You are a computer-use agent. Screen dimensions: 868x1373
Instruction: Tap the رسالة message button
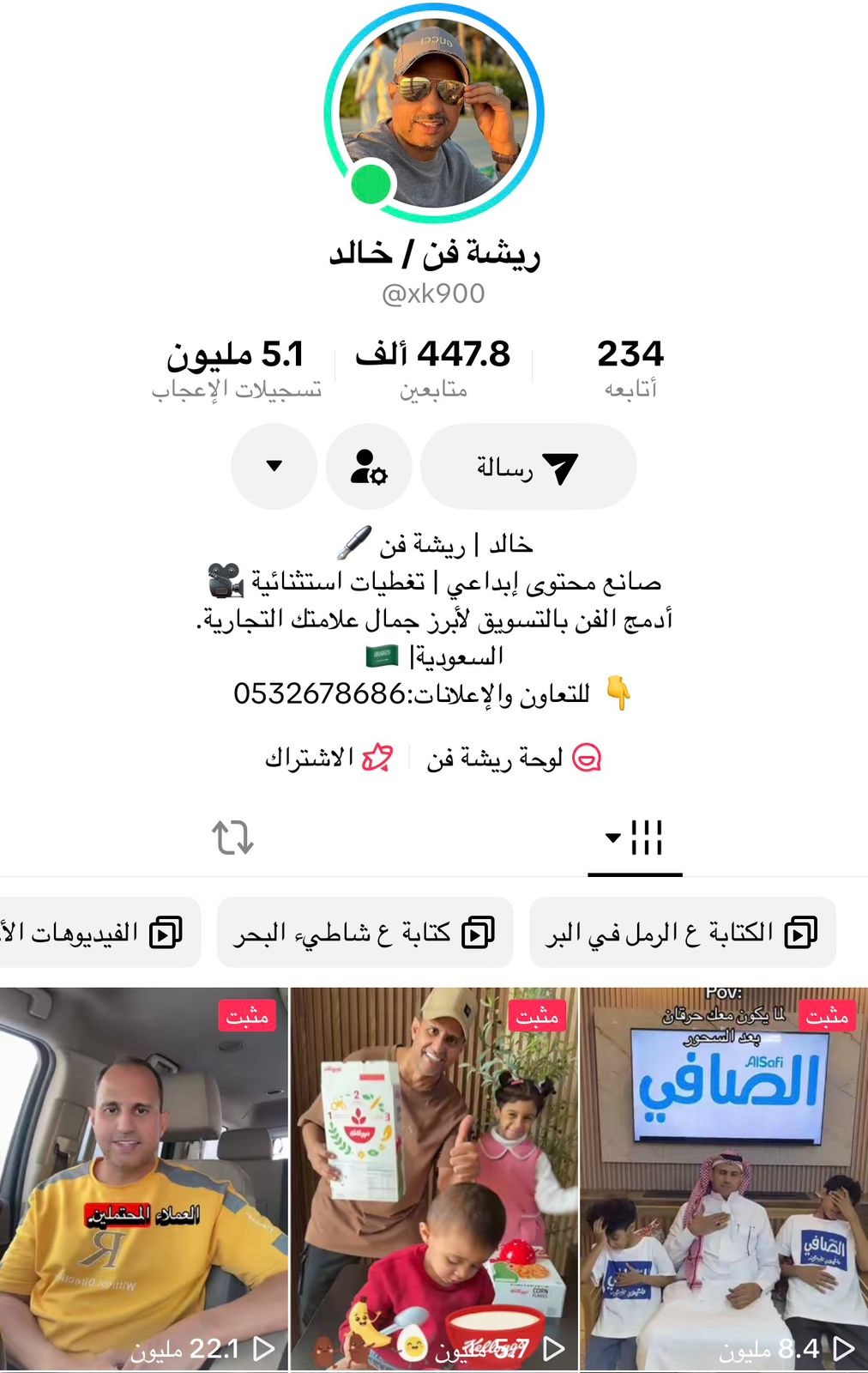[x=528, y=466]
